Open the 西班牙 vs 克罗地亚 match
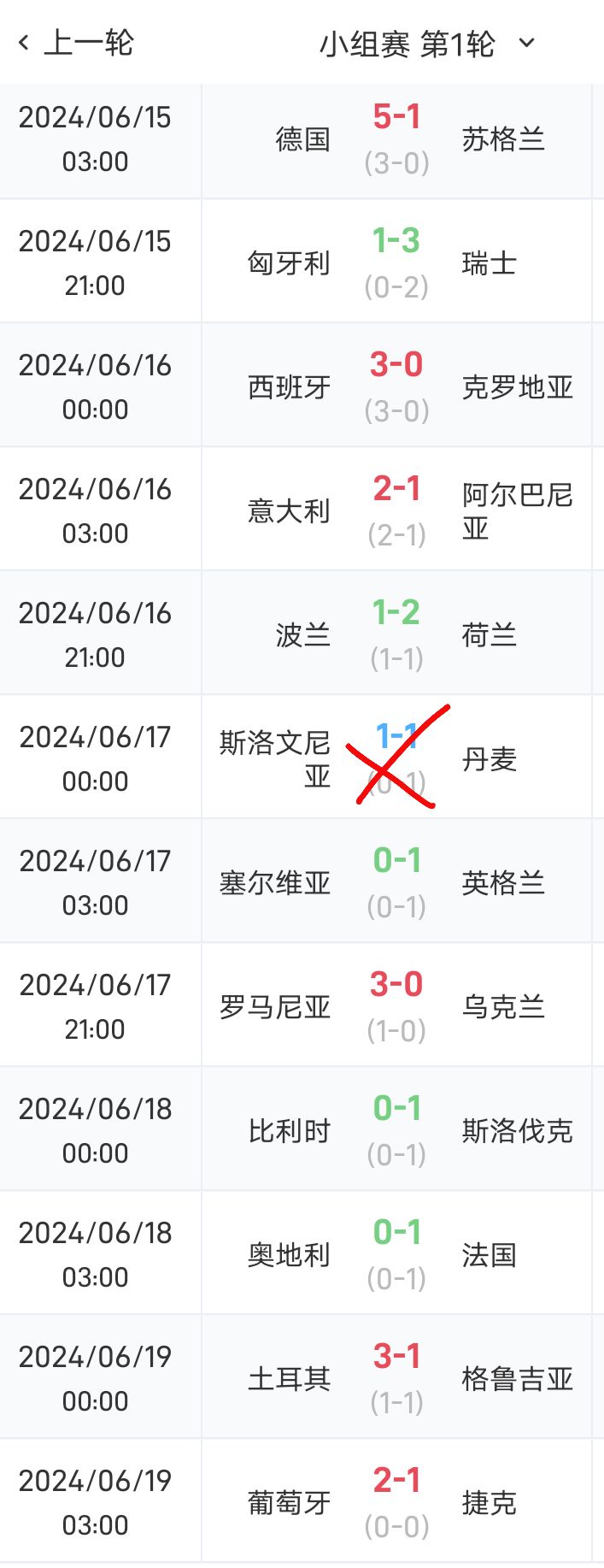The image size is (604, 1568). 396,386
